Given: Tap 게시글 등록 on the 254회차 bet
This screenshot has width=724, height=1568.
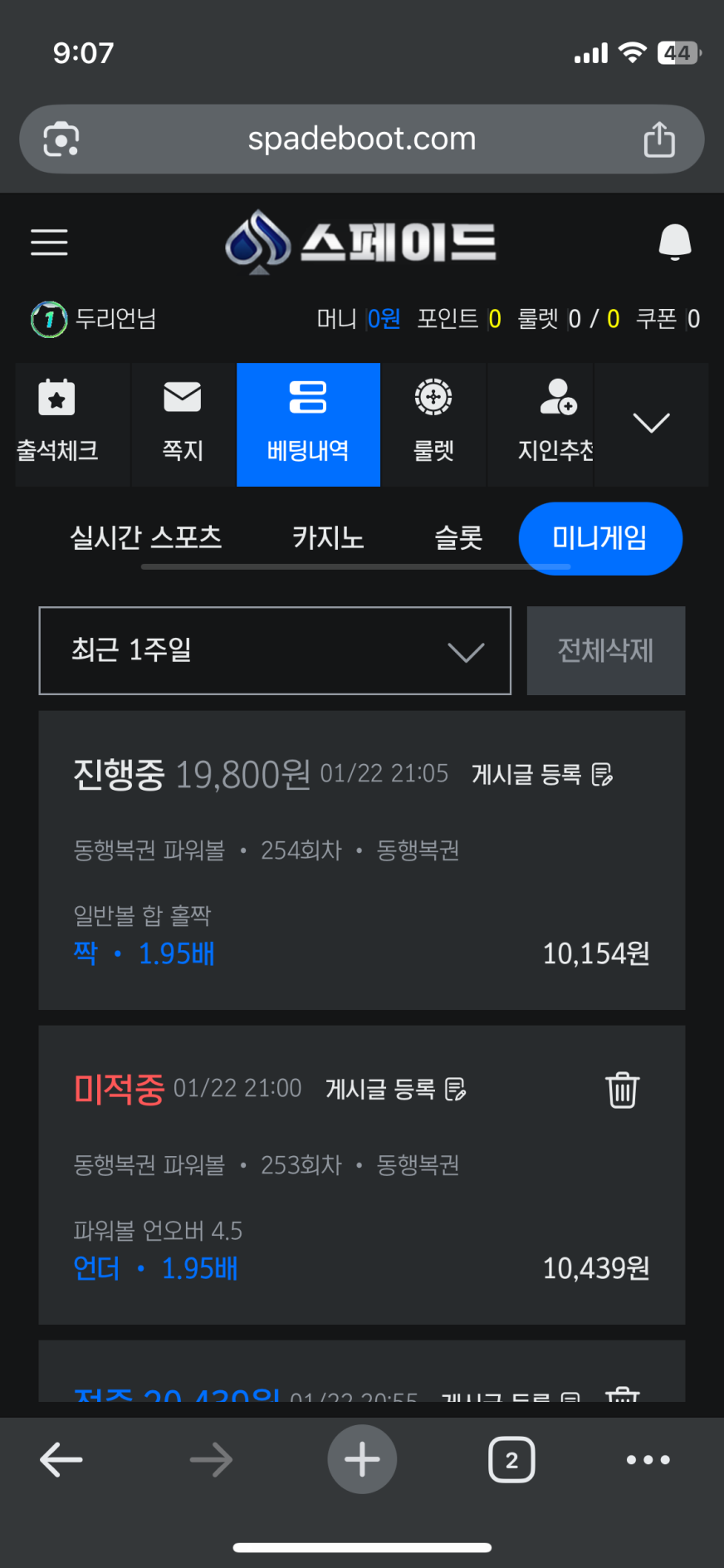Looking at the screenshot, I should click(541, 775).
